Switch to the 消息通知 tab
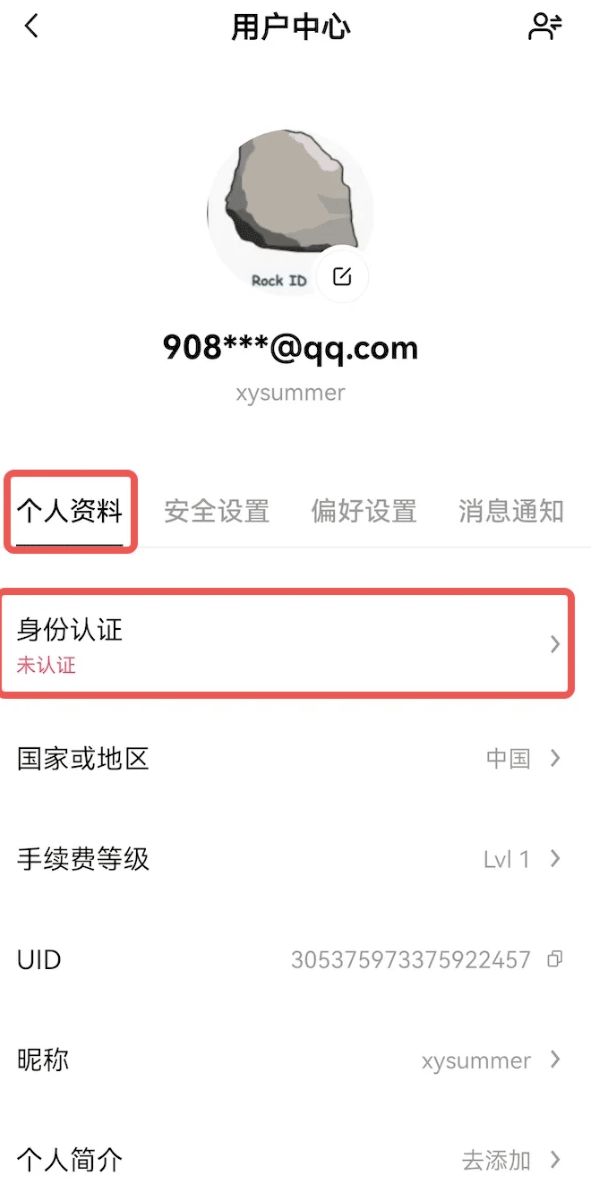The width and height of the screenshot is (610, 1186). [511, 512]
